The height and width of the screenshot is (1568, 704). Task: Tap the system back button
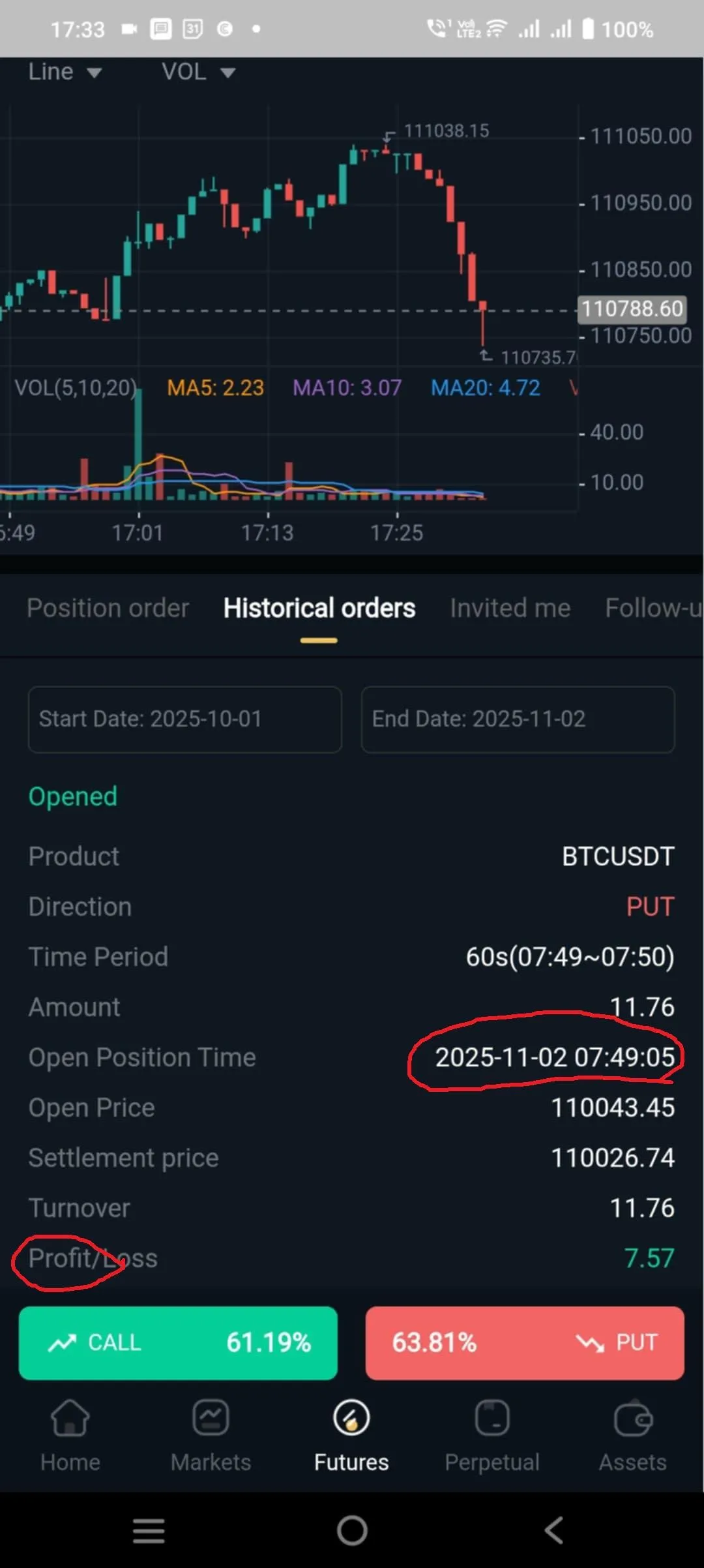point(554,1530)
